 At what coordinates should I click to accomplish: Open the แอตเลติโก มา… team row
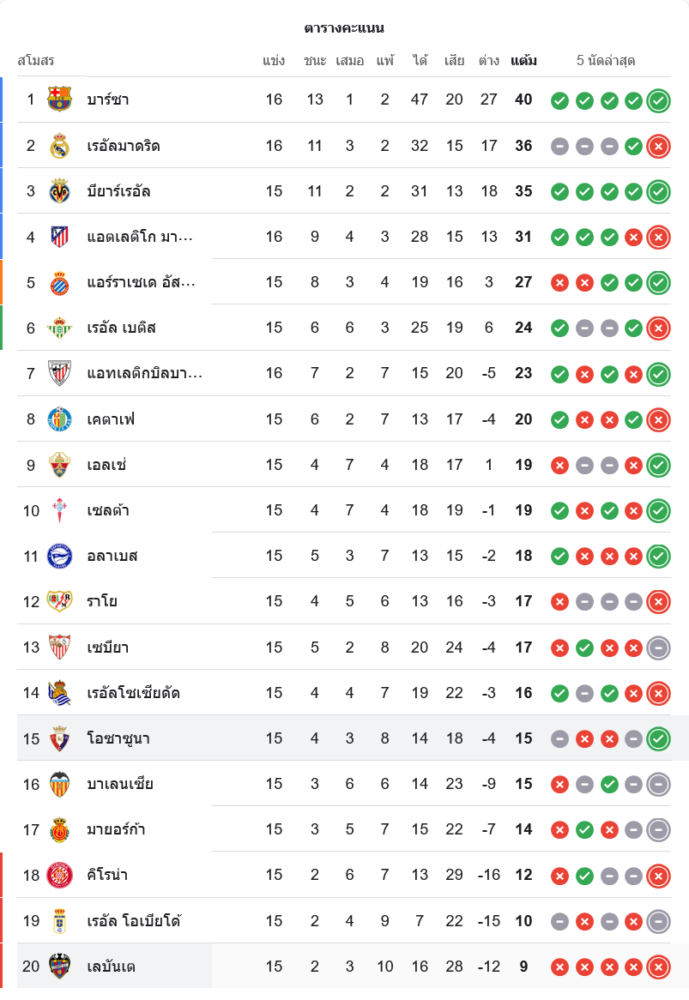(x=140, y=236)
